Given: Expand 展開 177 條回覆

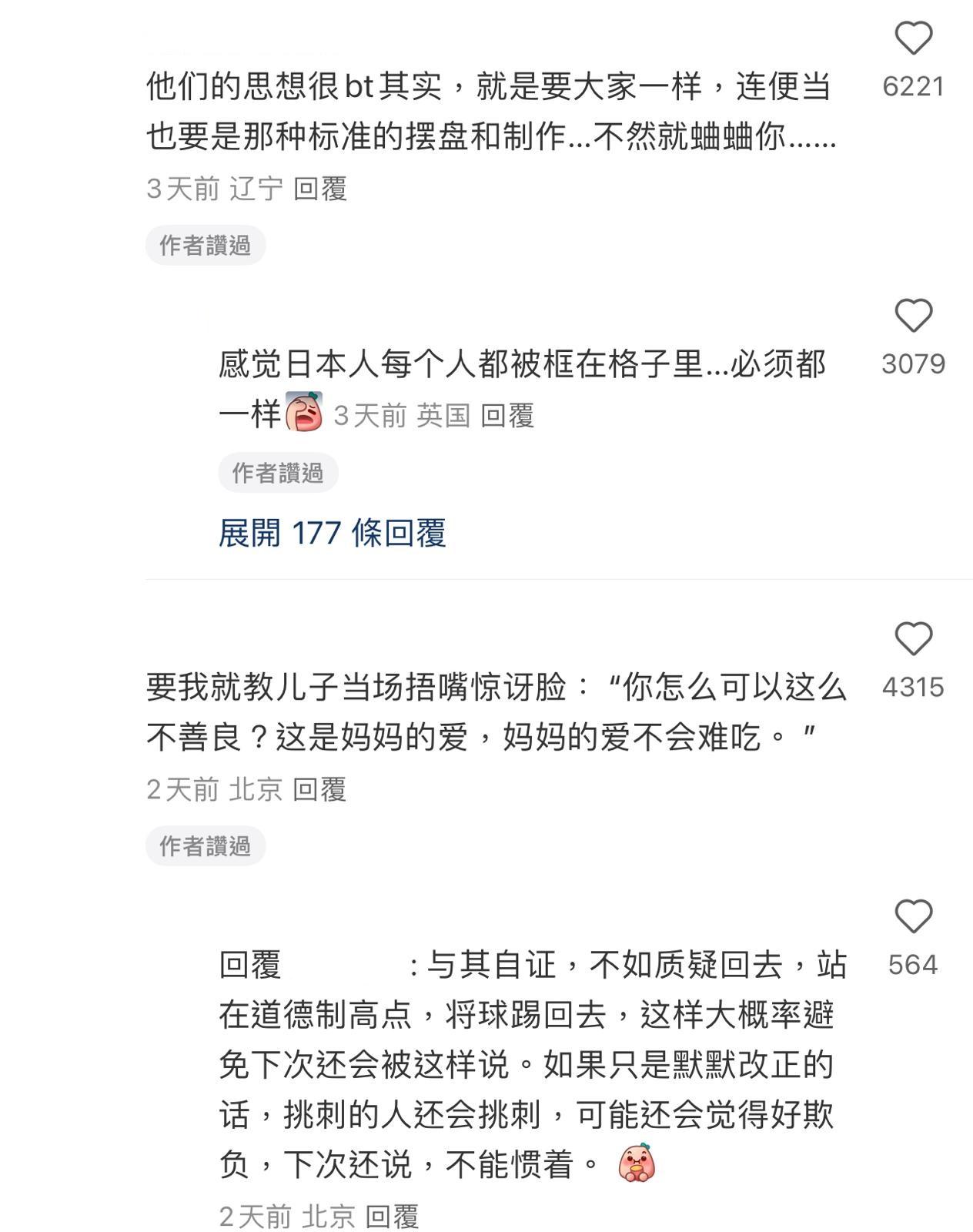Looking at the screenshot, I should click(x=332, y=533).
